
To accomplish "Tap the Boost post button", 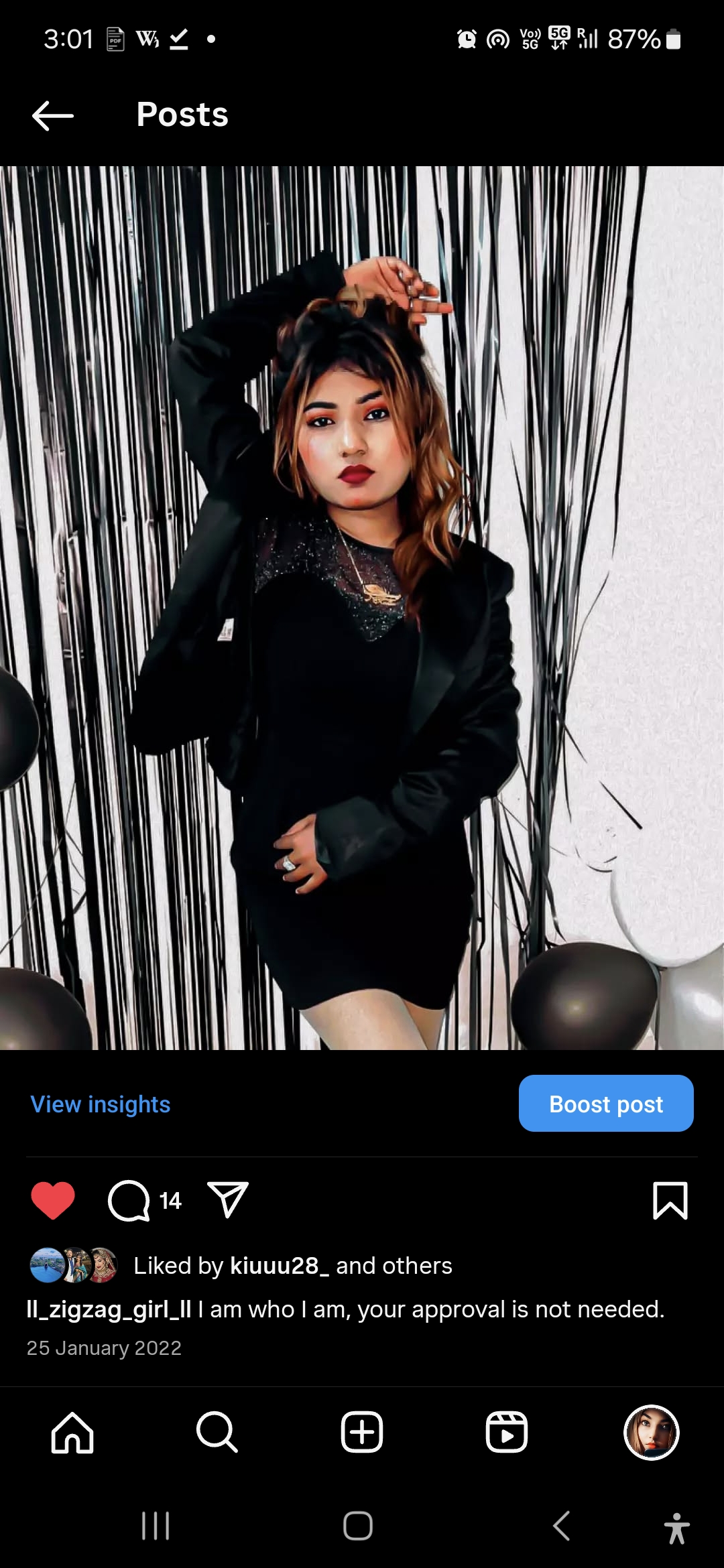I will (x=605, y=1104).
